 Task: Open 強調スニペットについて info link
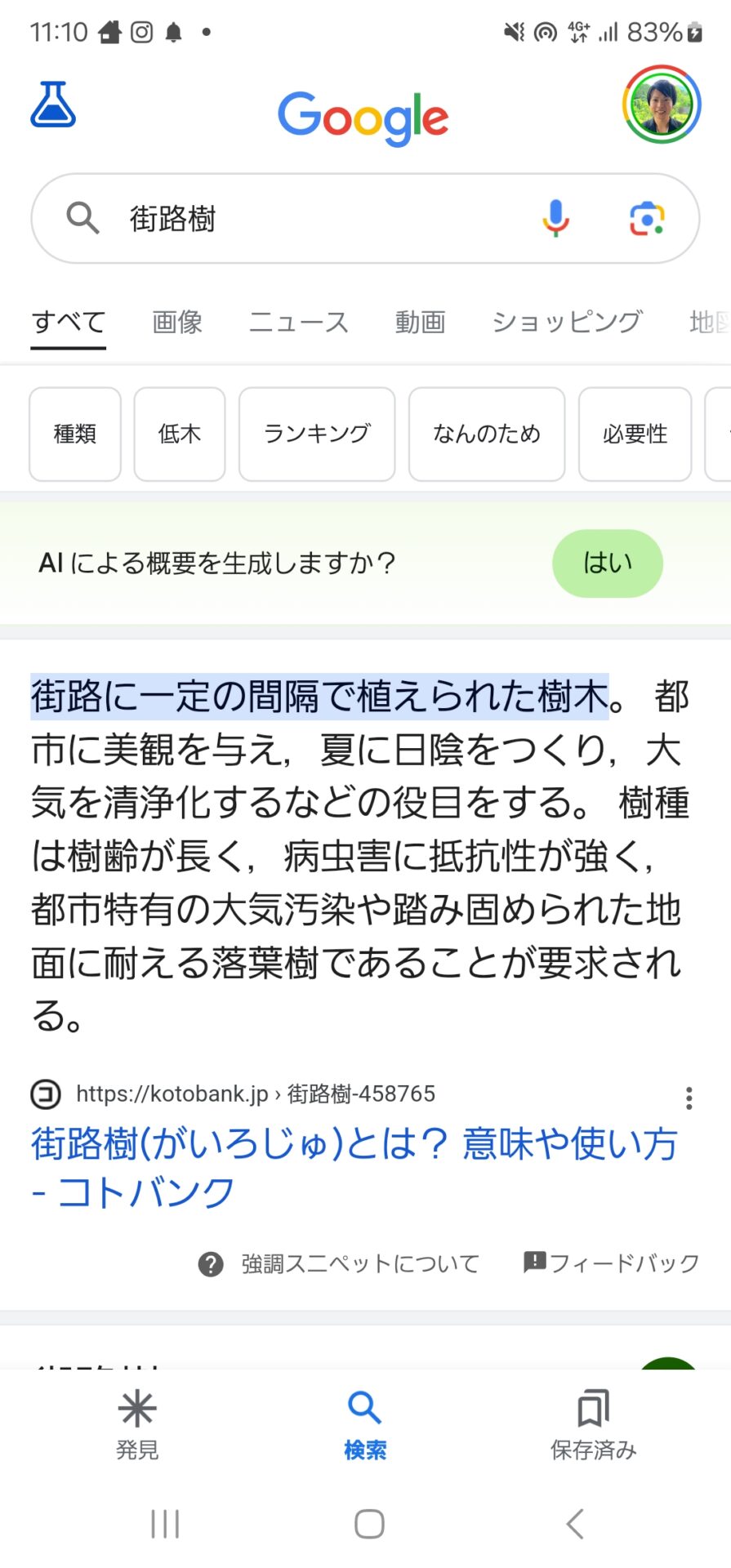(x=339, y=1263)
